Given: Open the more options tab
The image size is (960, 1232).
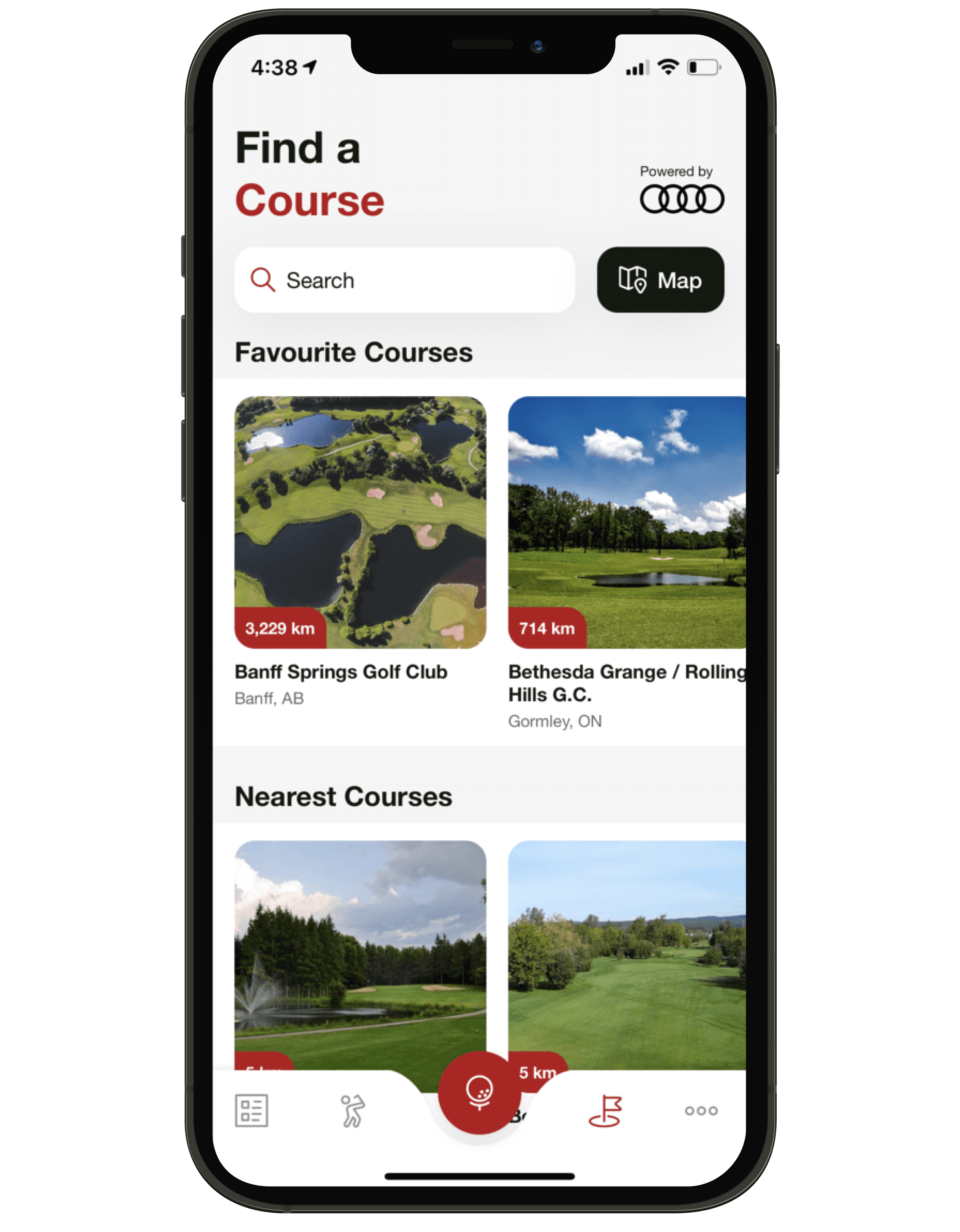Looking at the screenshot, I should tap(701, 1111).
